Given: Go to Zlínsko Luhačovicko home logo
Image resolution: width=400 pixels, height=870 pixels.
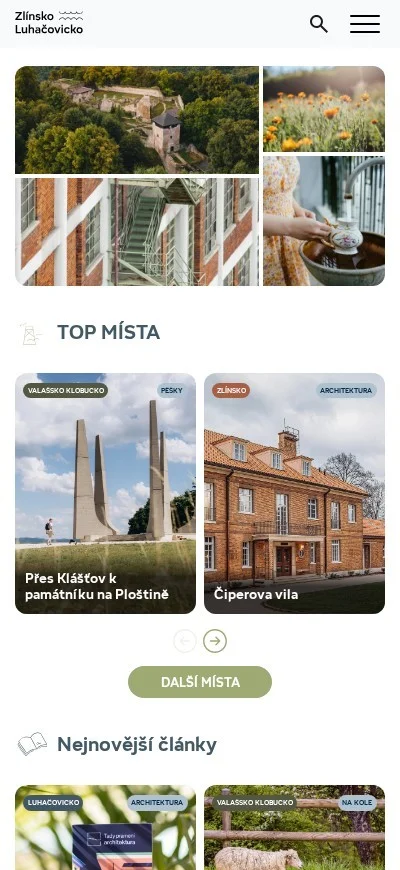Looking at the screenshot, I should pos(49,23).
